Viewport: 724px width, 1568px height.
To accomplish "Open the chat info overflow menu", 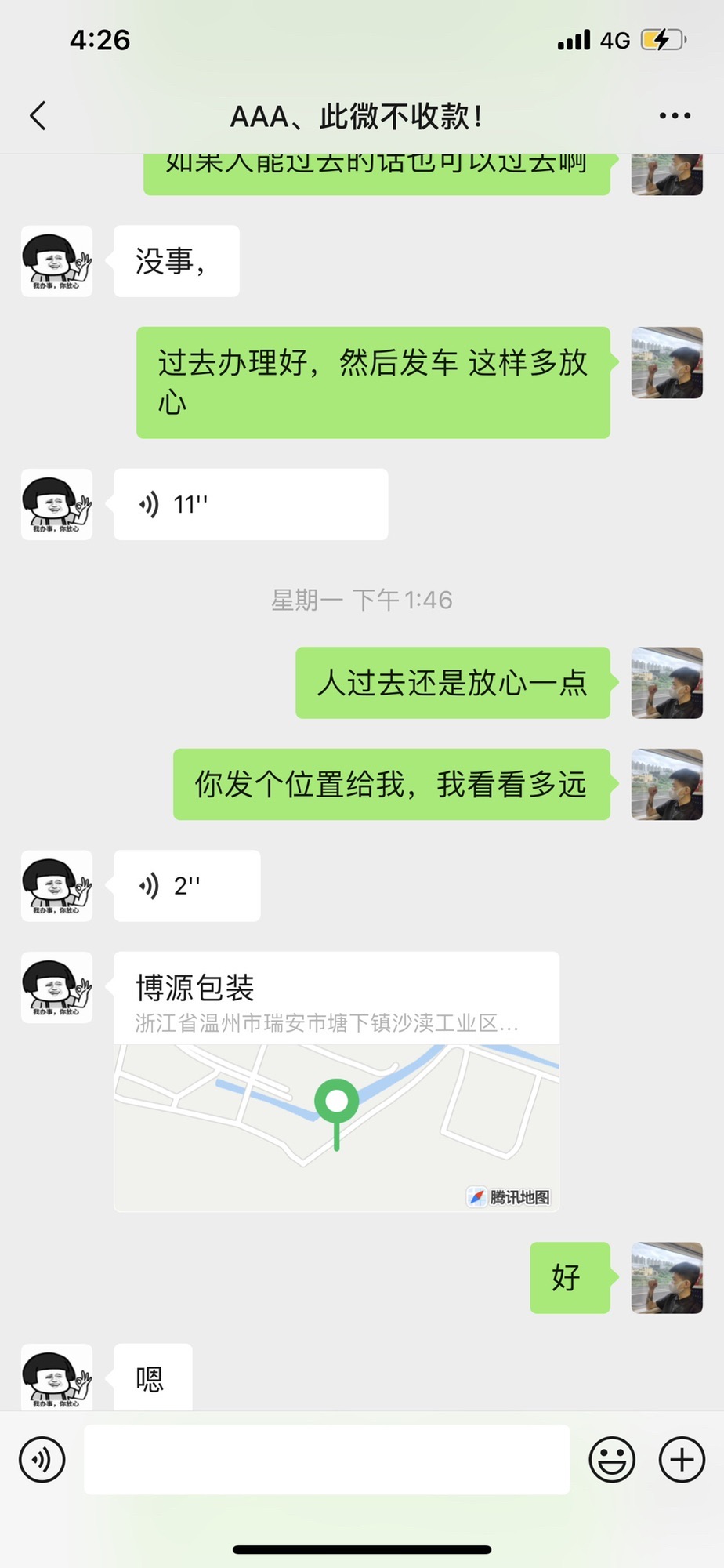I will tap(674, 116).
